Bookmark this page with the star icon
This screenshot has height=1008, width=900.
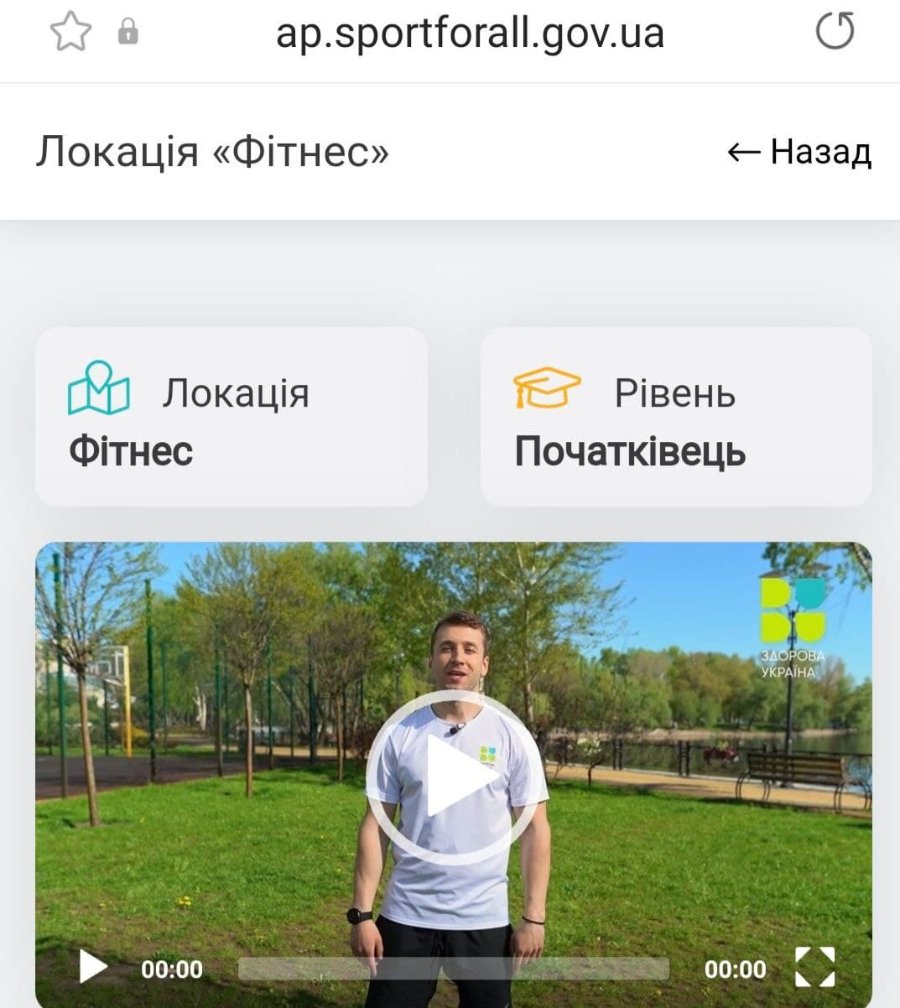(x=70, y=33)
